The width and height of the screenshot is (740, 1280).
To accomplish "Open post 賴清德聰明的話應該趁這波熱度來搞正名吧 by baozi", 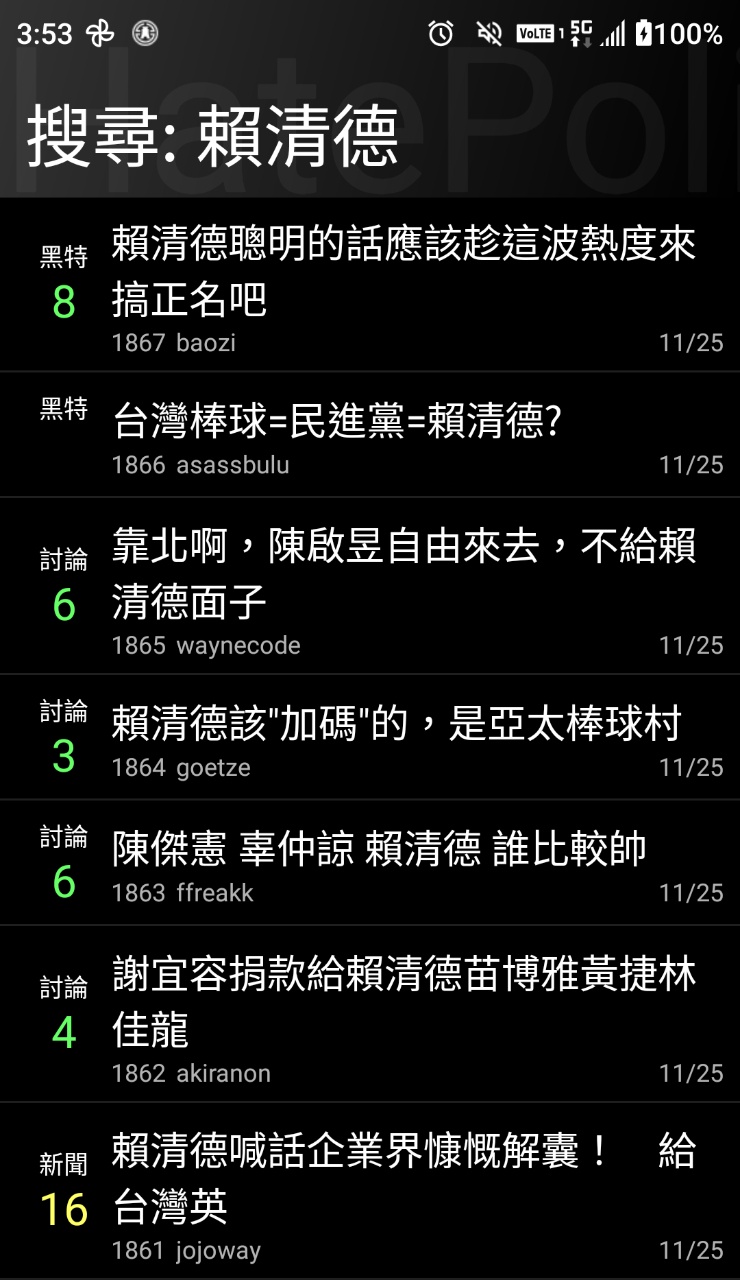I will [404, 272].
